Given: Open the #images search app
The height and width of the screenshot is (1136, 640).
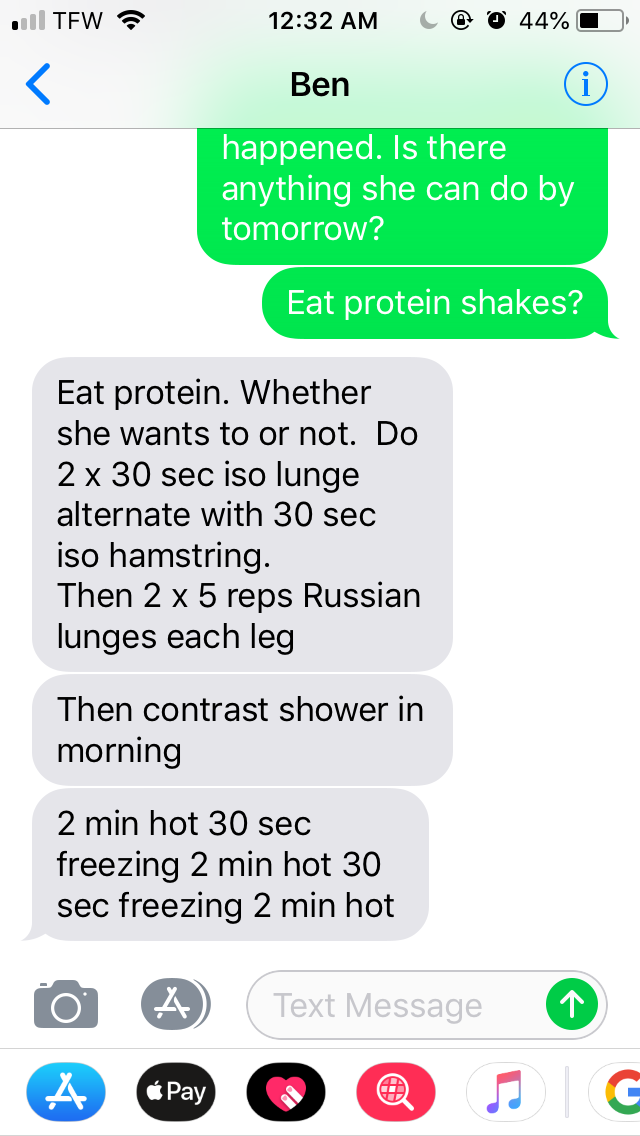Looking at the screenshot, I should pos(396,1091).
